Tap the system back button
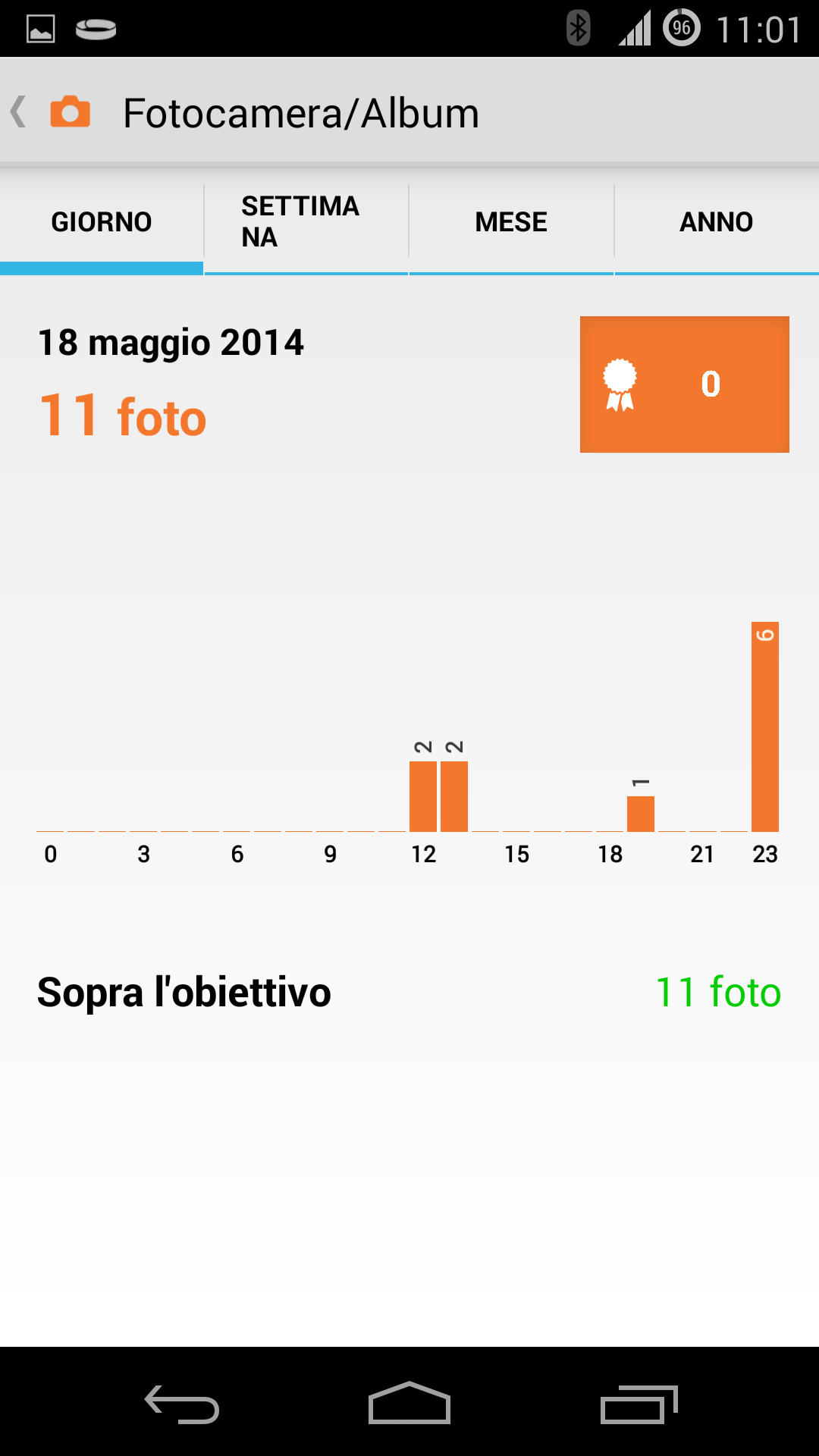The width and height of the screenshot is (819, 1456). [182, 1403]
